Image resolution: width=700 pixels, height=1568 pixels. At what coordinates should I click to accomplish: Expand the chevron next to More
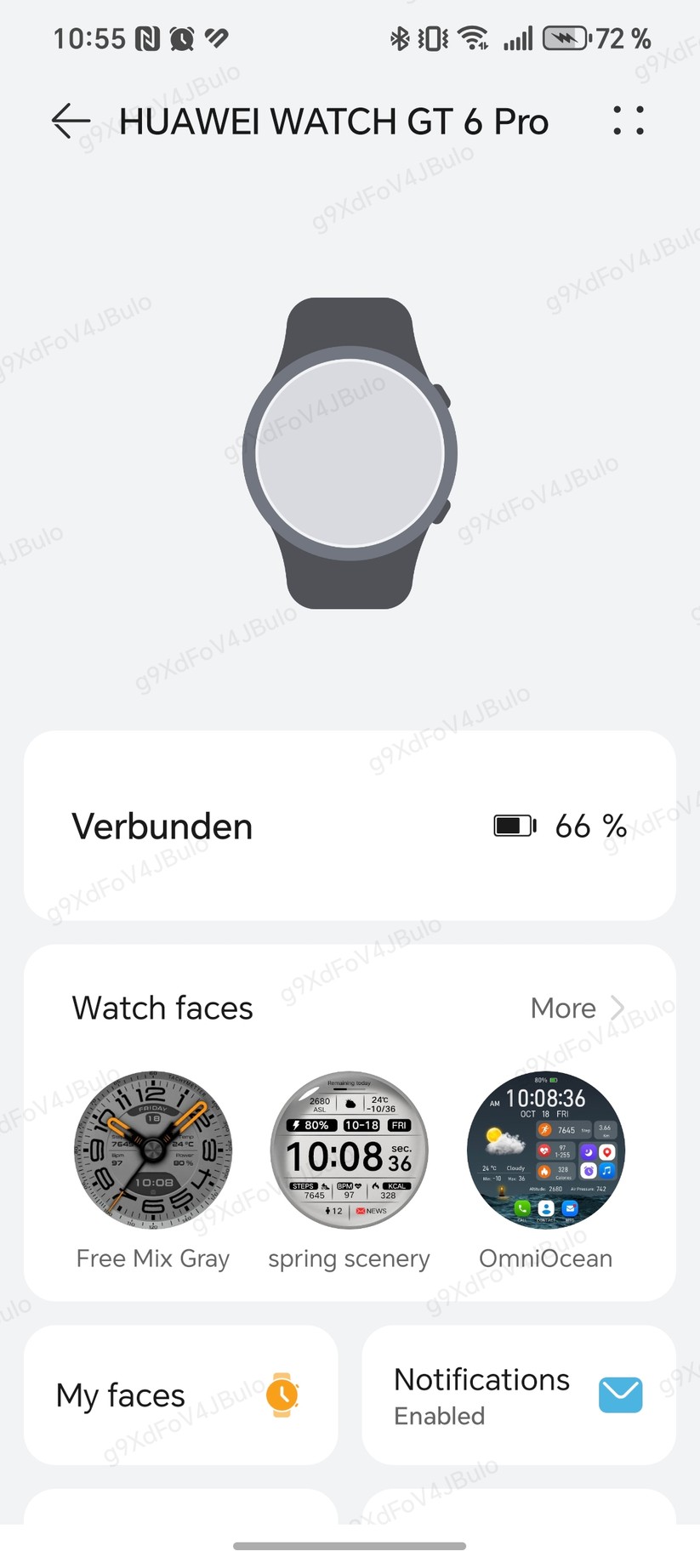click(620, 1008)
